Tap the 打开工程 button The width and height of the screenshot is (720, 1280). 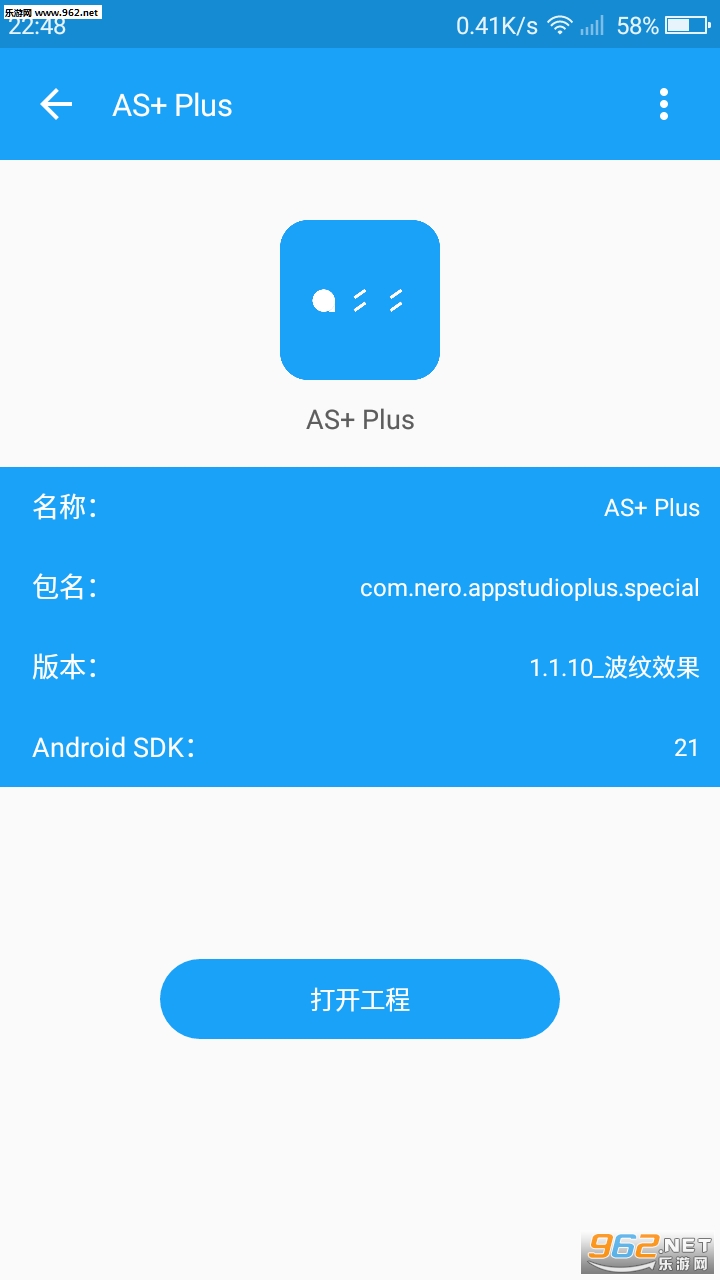[360, 999]
